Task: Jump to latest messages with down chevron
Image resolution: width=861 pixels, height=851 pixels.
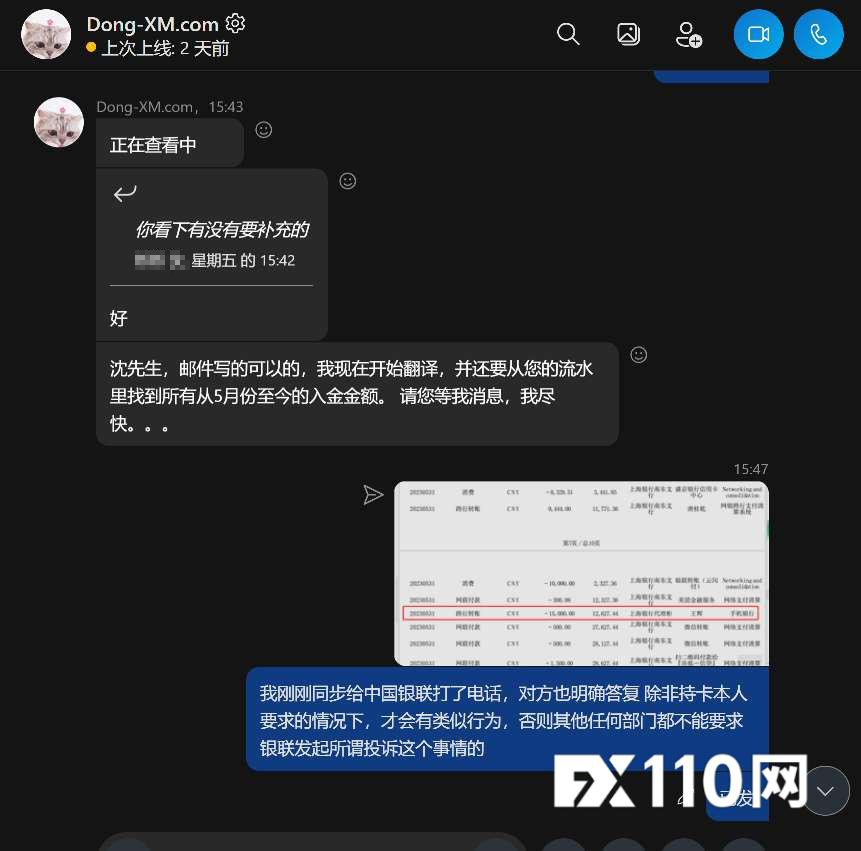Action: 825,791
